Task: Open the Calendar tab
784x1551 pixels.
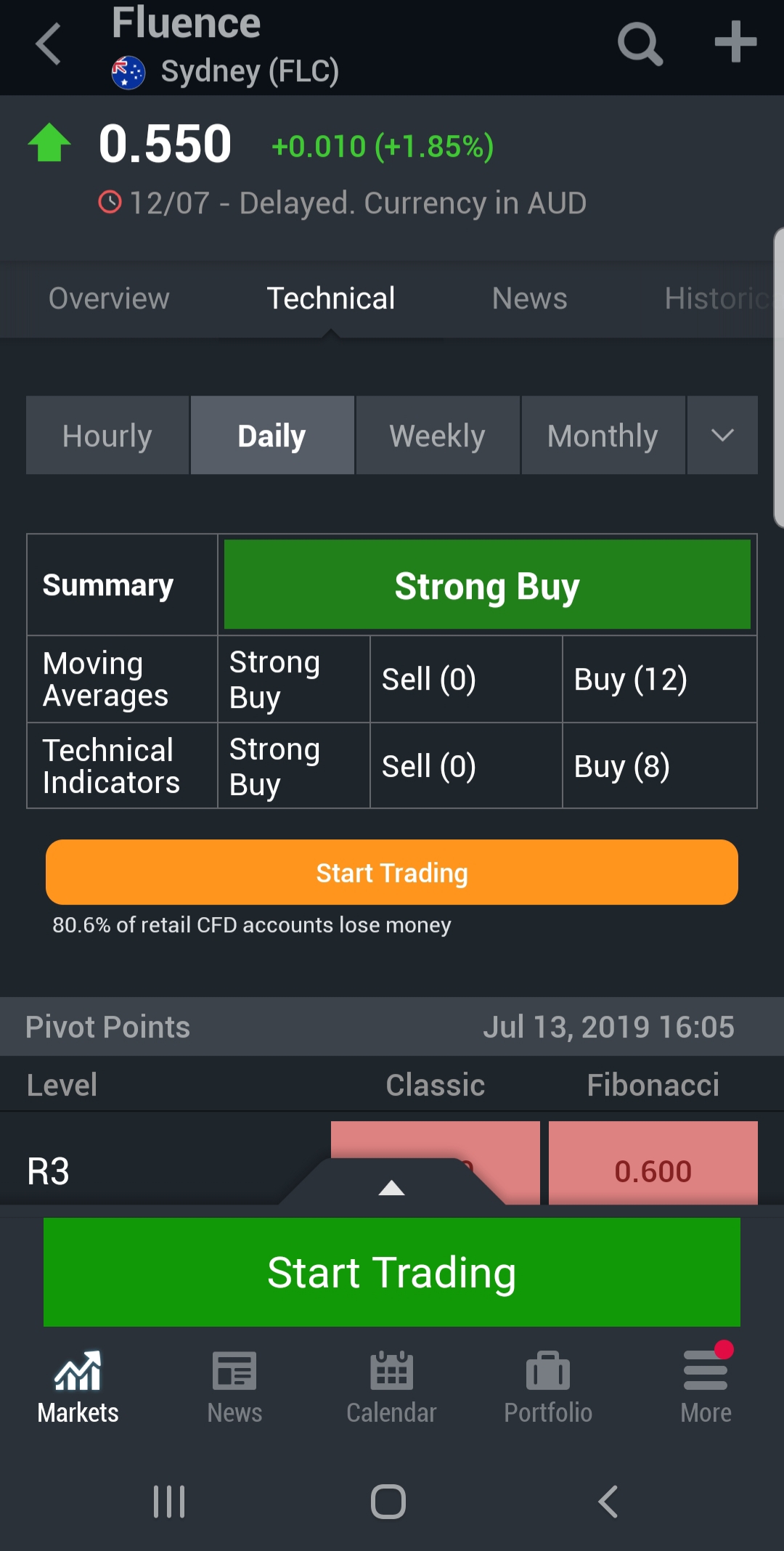Action: pos(391,1388)
